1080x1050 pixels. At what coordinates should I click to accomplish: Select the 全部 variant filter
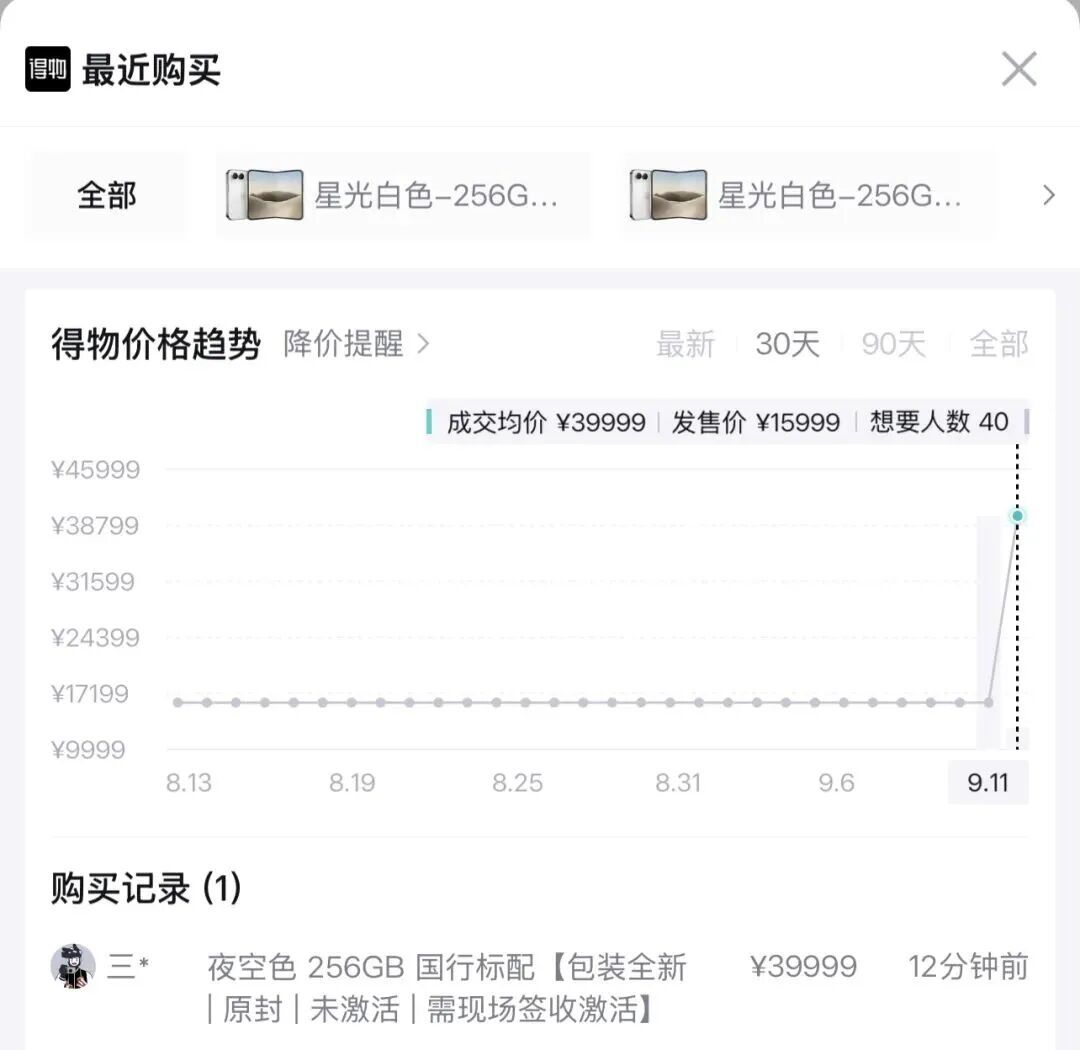point(107,196)
